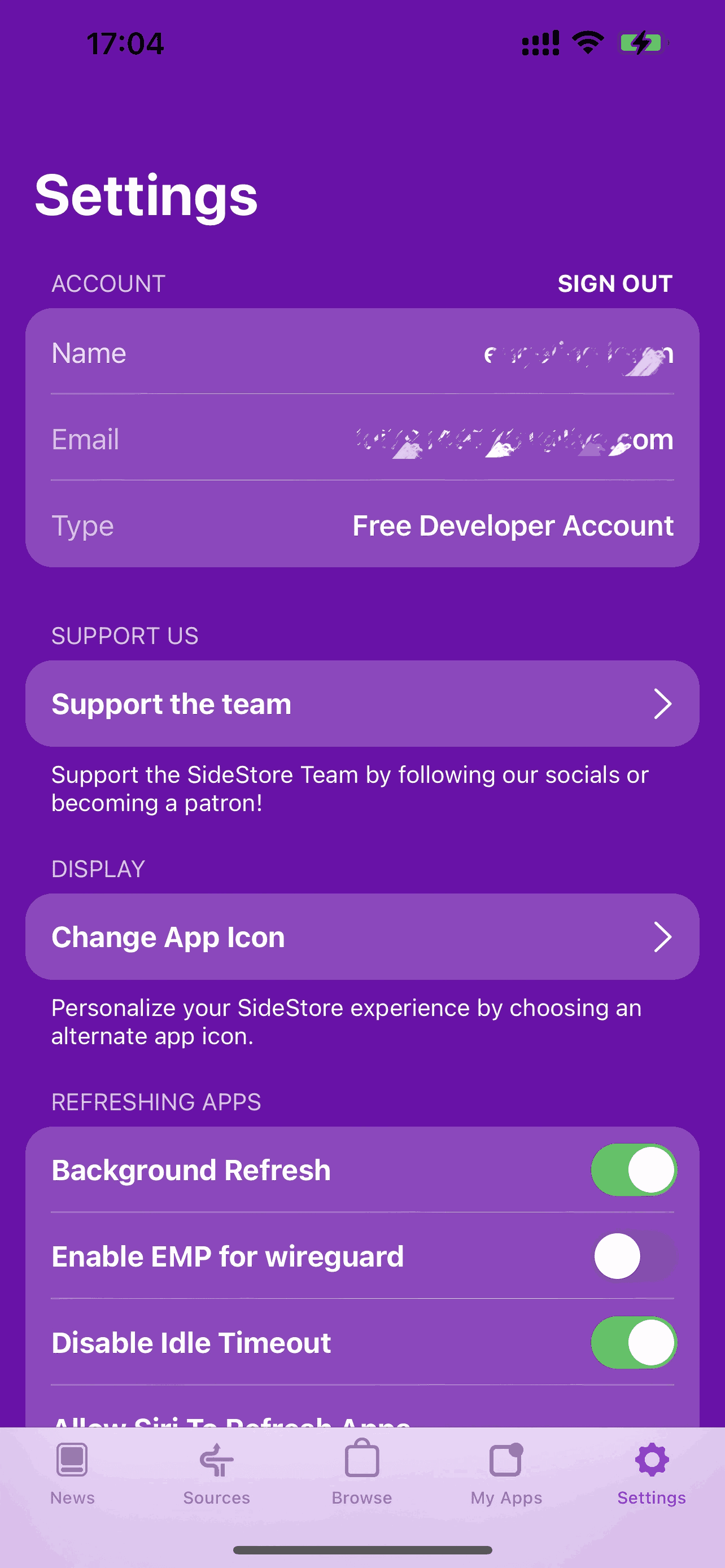Turn off Disable Idle Timeout
The width and height of the screenshot is (725, 1568).
tap(633, 1343)
